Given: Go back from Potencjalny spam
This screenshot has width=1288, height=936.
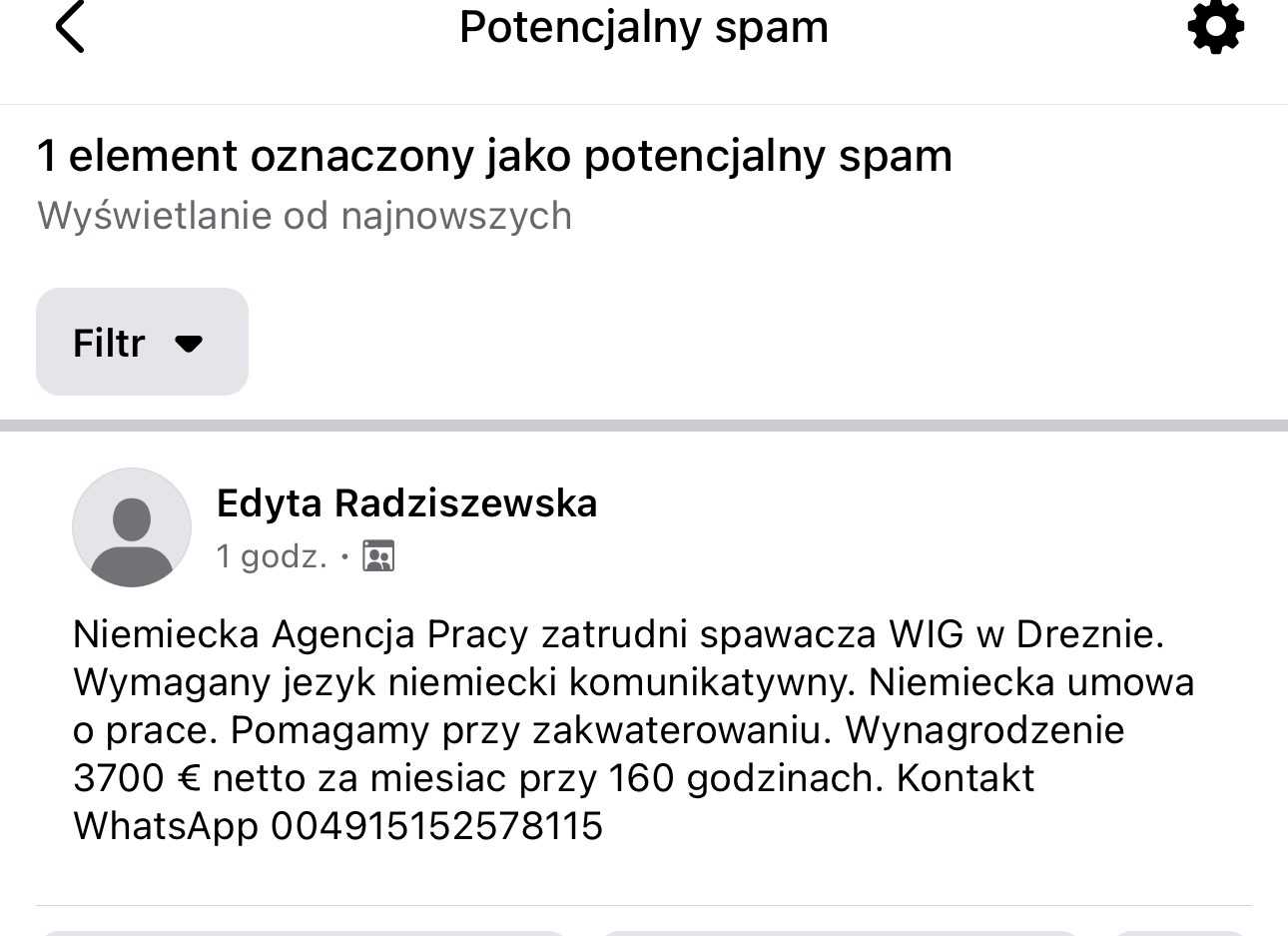Looking at the screenshot, I should [x=70, y=27].
